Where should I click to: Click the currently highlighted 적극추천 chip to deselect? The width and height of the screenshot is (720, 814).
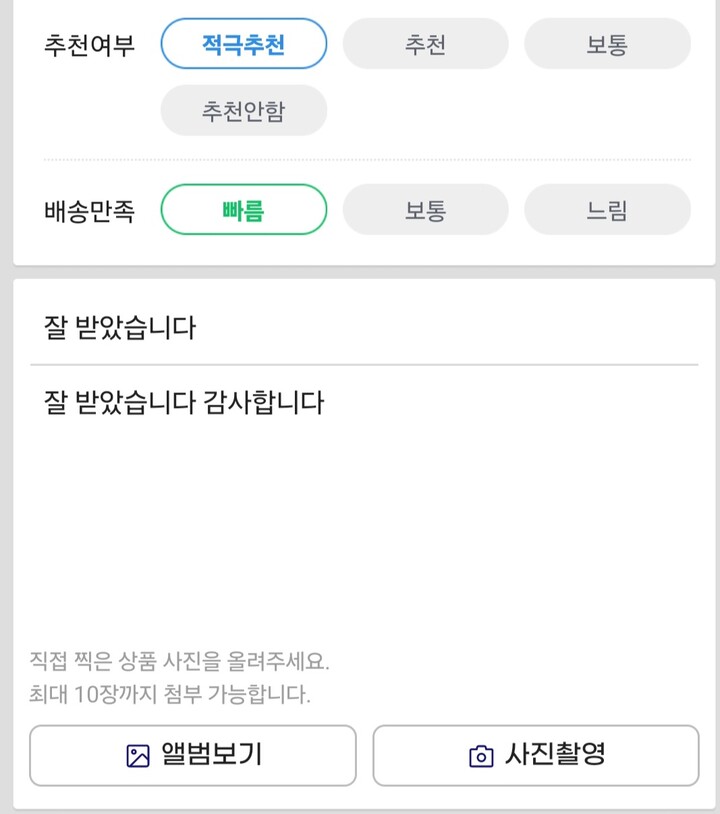pos(243,44)
